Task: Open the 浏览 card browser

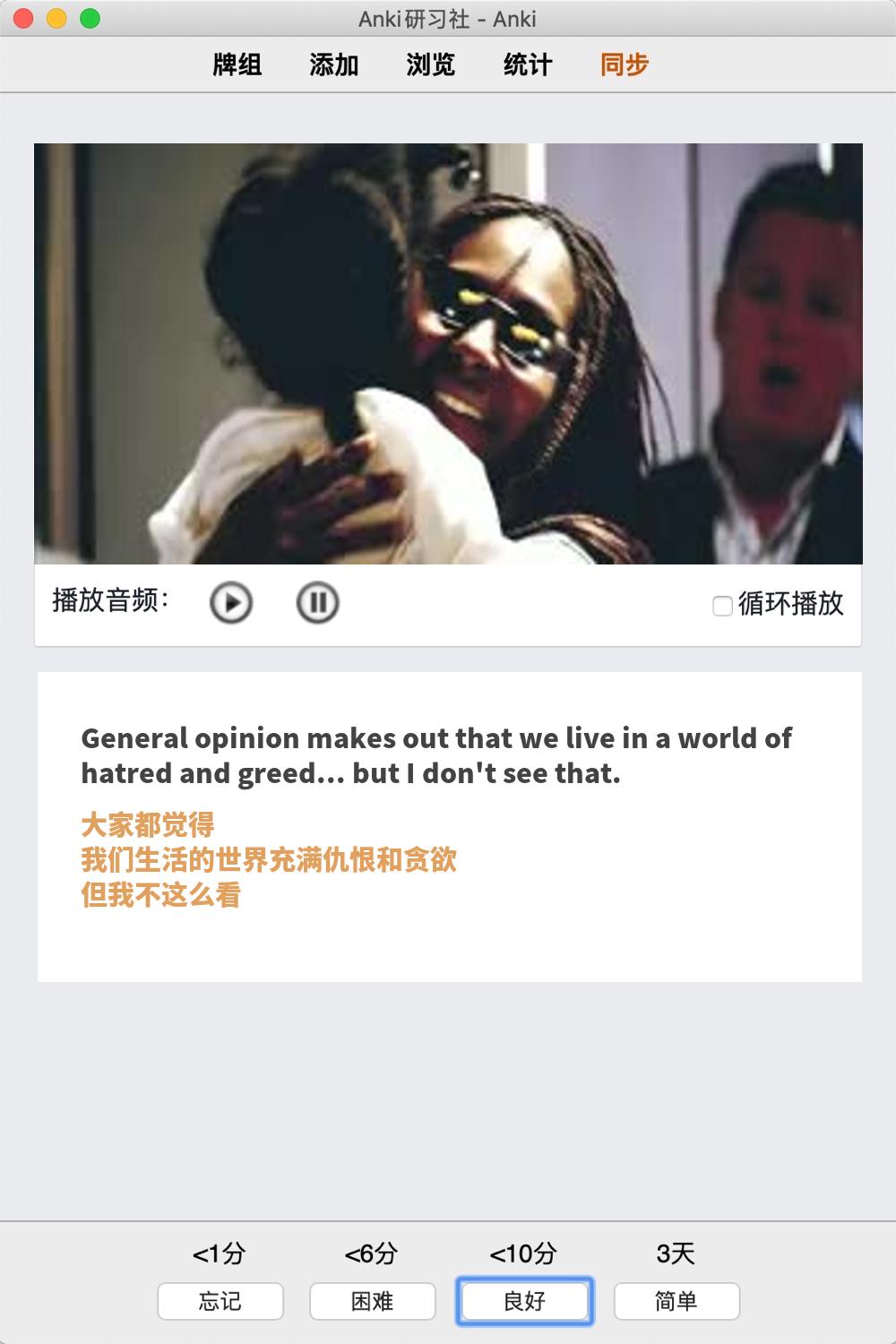Action: tap(430, 65)
